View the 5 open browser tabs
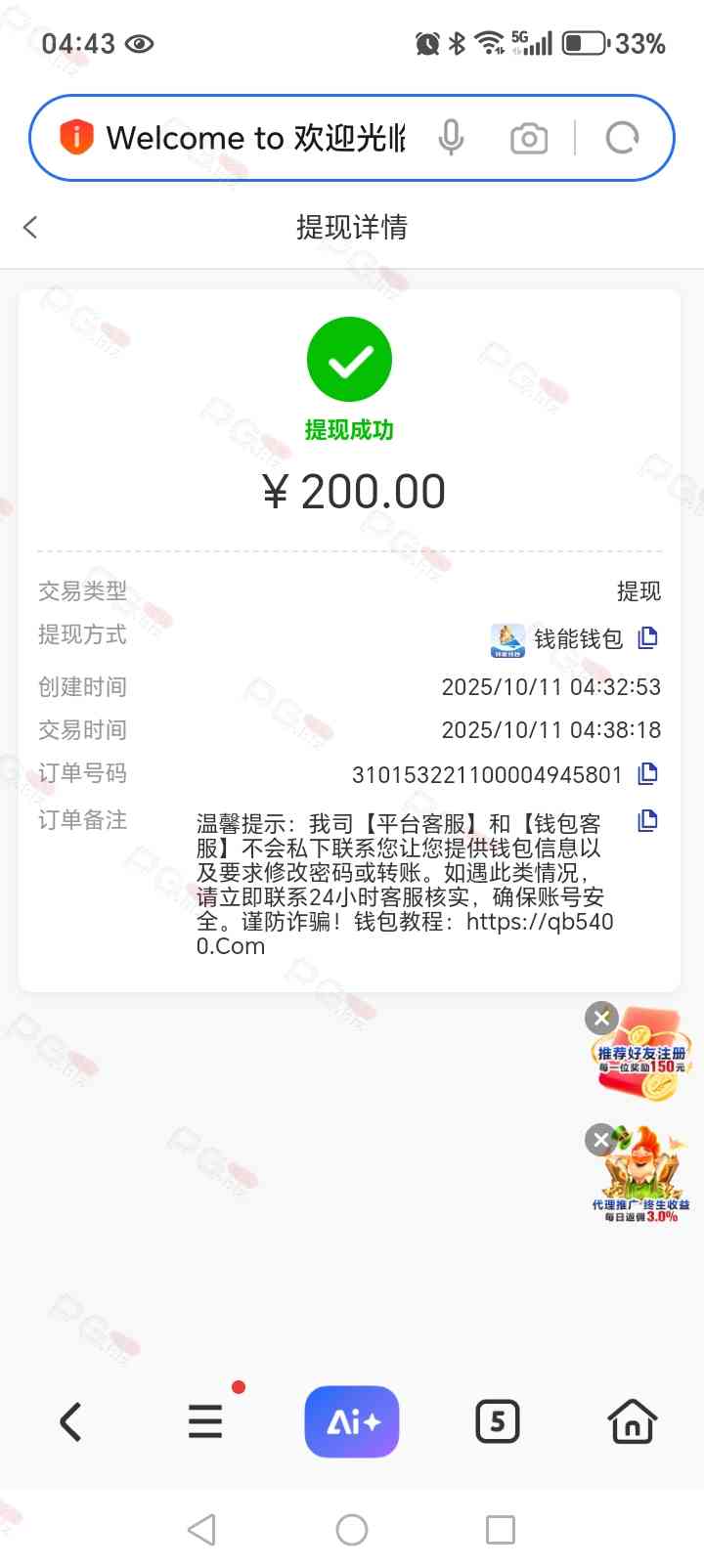Viewport: 704px width, 1568px height. 497,1421
